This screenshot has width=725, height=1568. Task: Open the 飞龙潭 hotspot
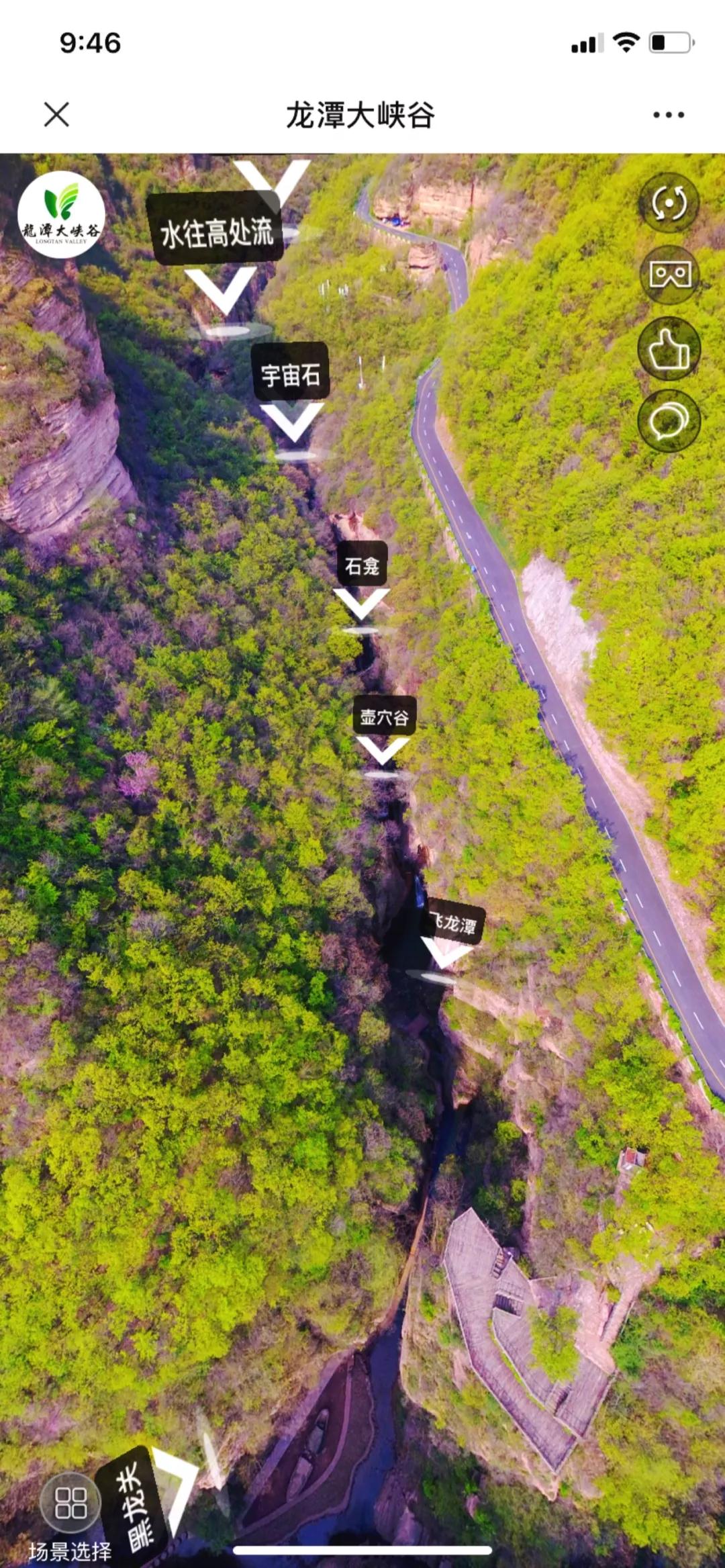pos(453,925)
